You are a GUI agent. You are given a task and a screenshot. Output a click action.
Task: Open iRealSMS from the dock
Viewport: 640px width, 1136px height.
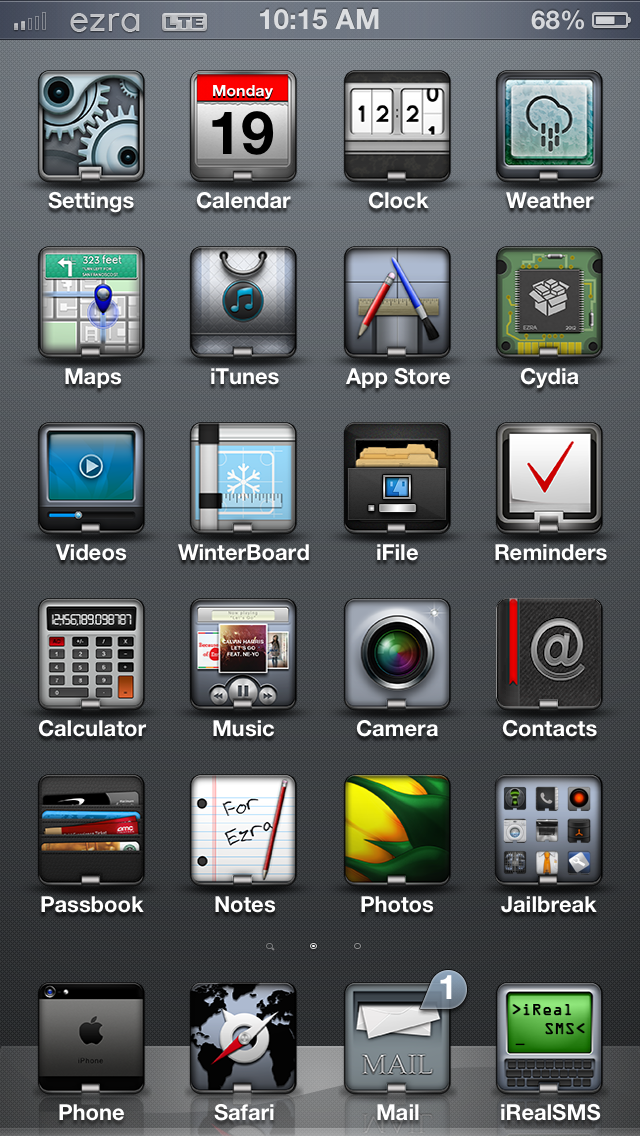549,1038
